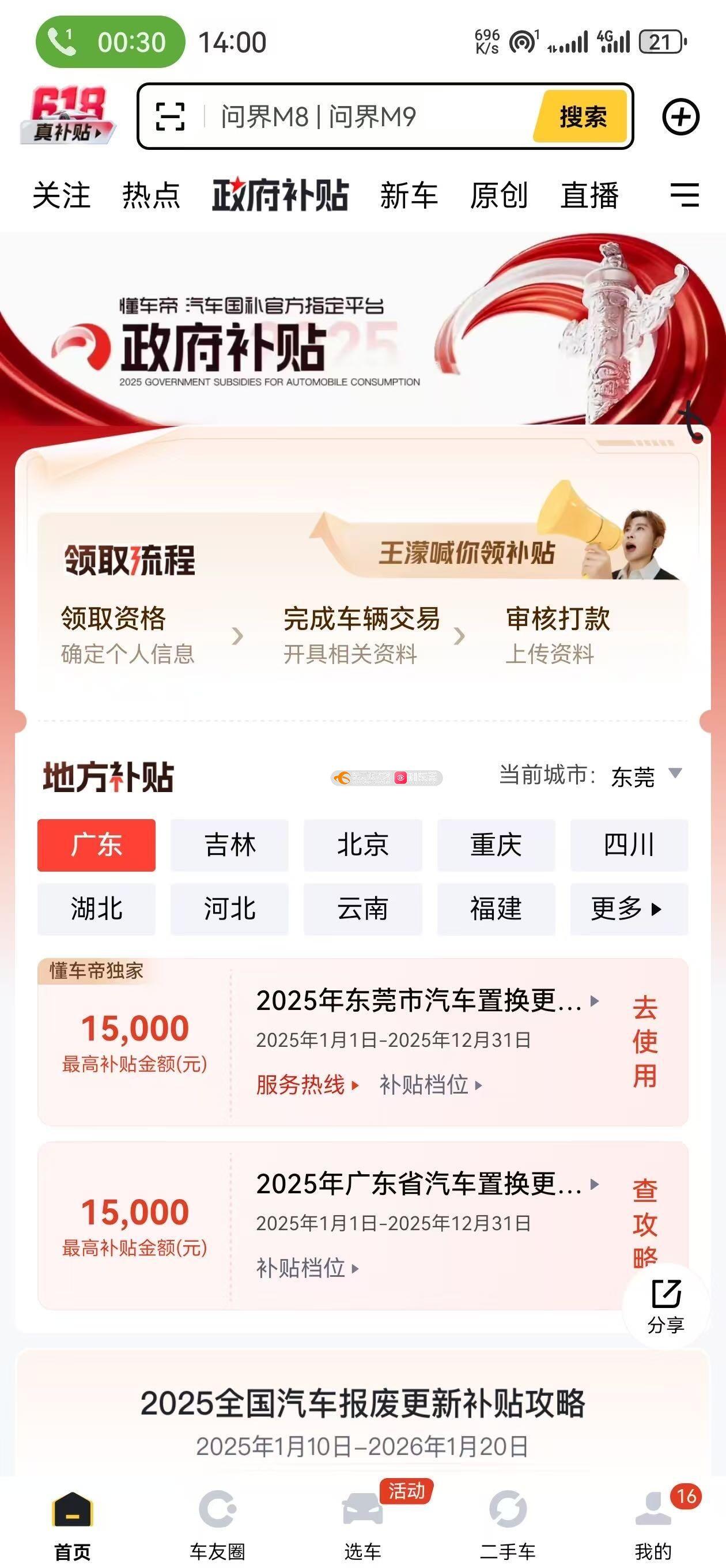
Task: Switch to the 直播 tab
Action: pos(589,195)
